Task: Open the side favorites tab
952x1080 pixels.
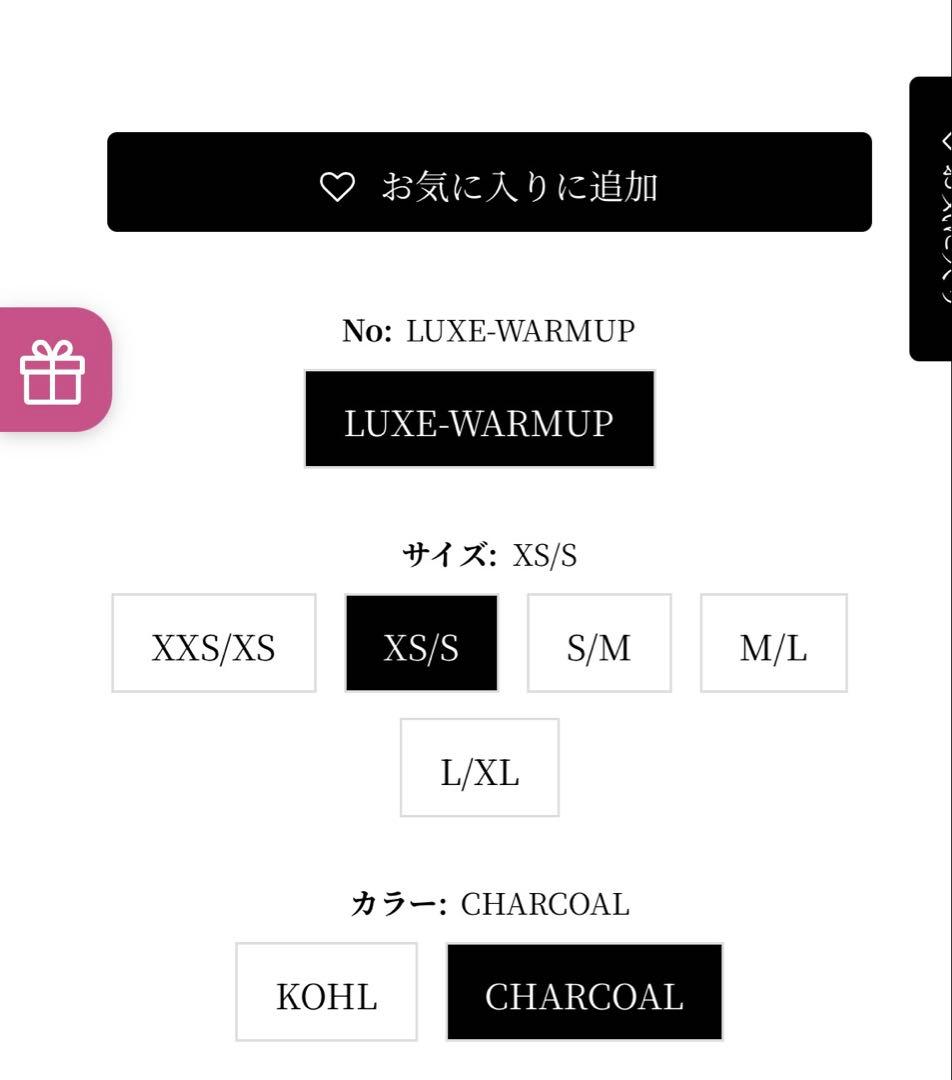Action: point(934,218)
